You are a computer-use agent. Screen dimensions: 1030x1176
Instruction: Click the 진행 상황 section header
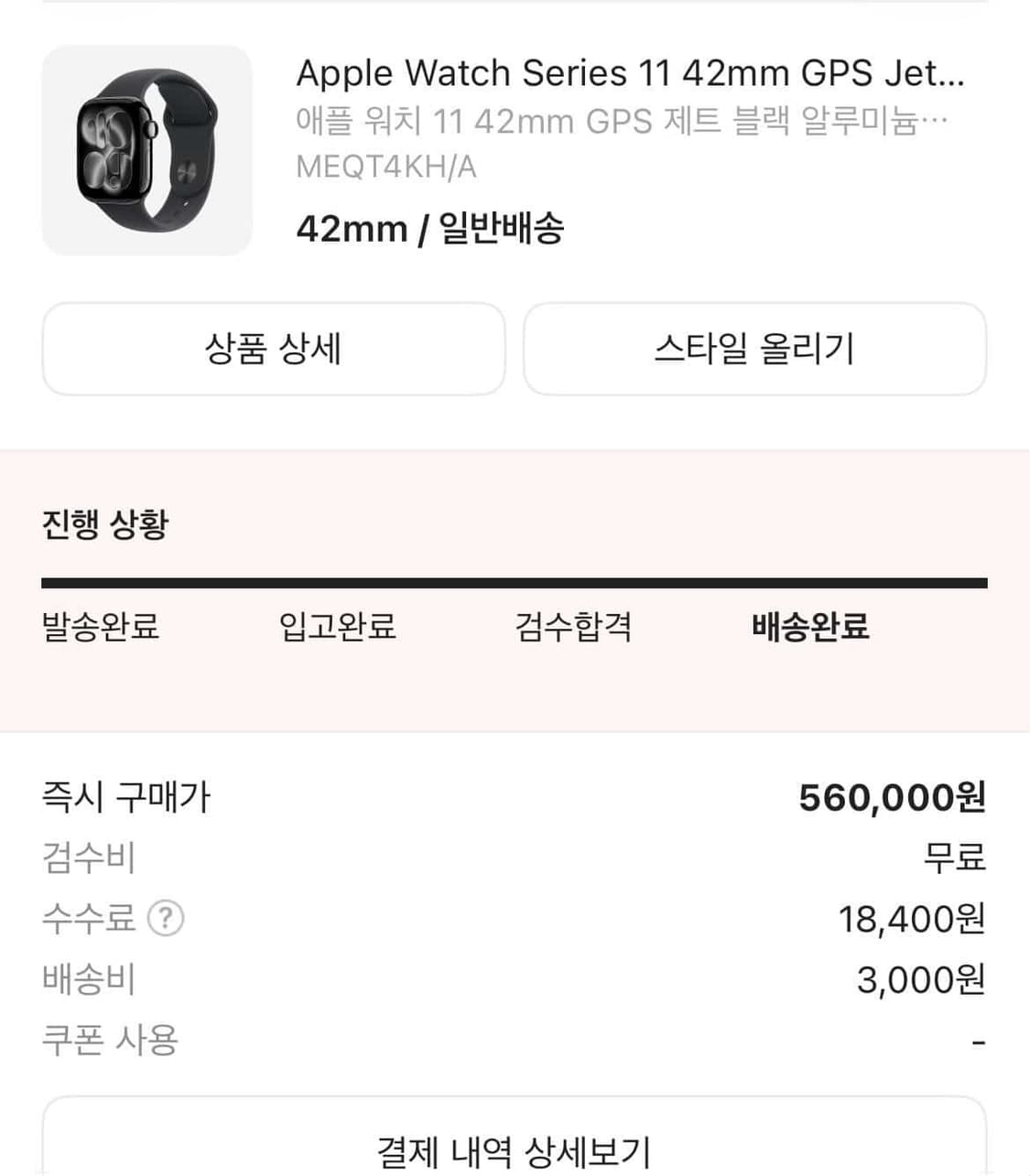pyautogui.click(x=103, y=524)
